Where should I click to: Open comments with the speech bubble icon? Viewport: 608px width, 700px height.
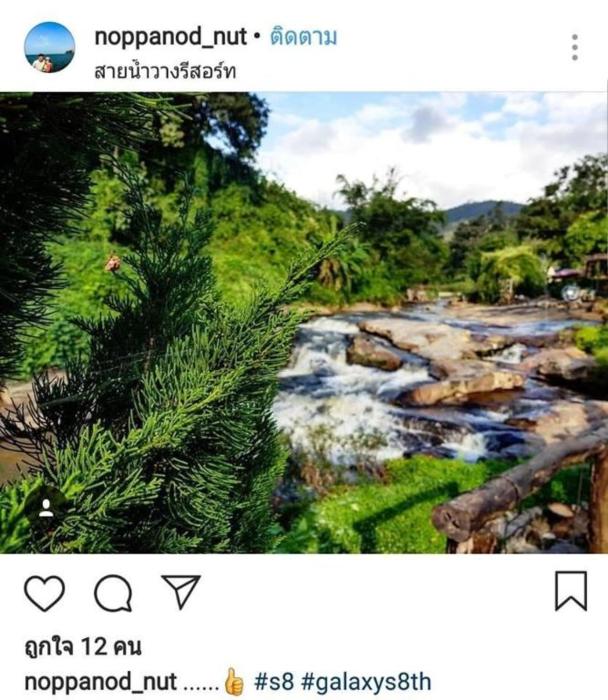113,593
